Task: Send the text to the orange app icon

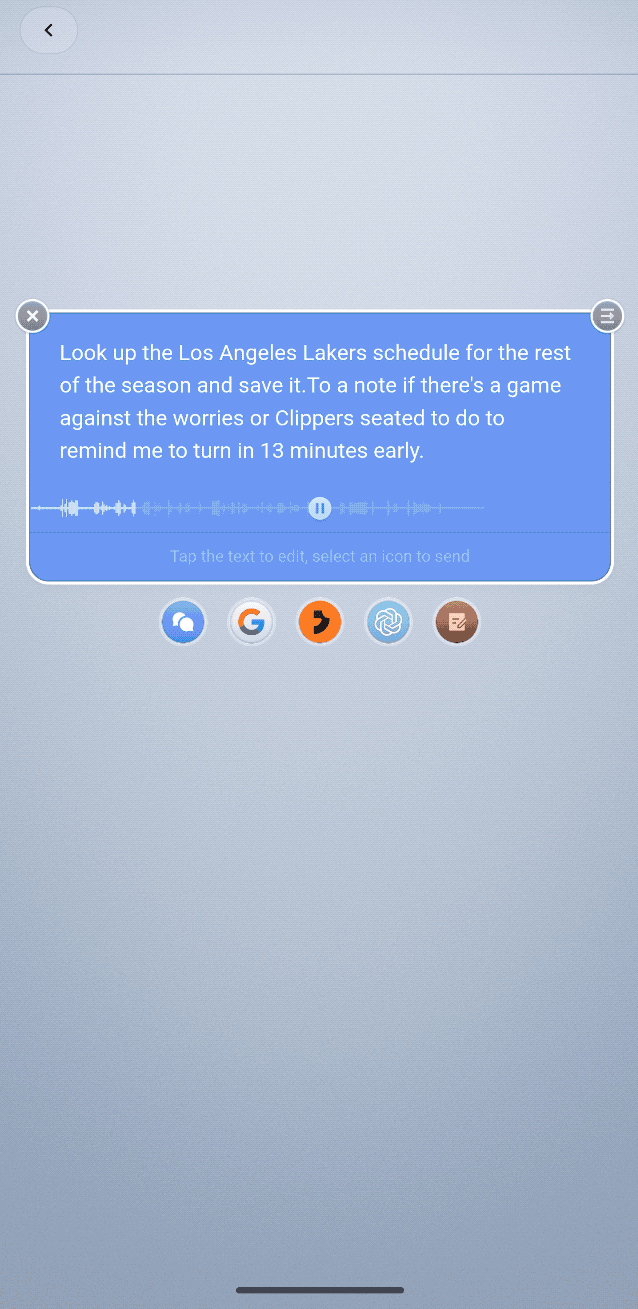Action: [320, 623]
